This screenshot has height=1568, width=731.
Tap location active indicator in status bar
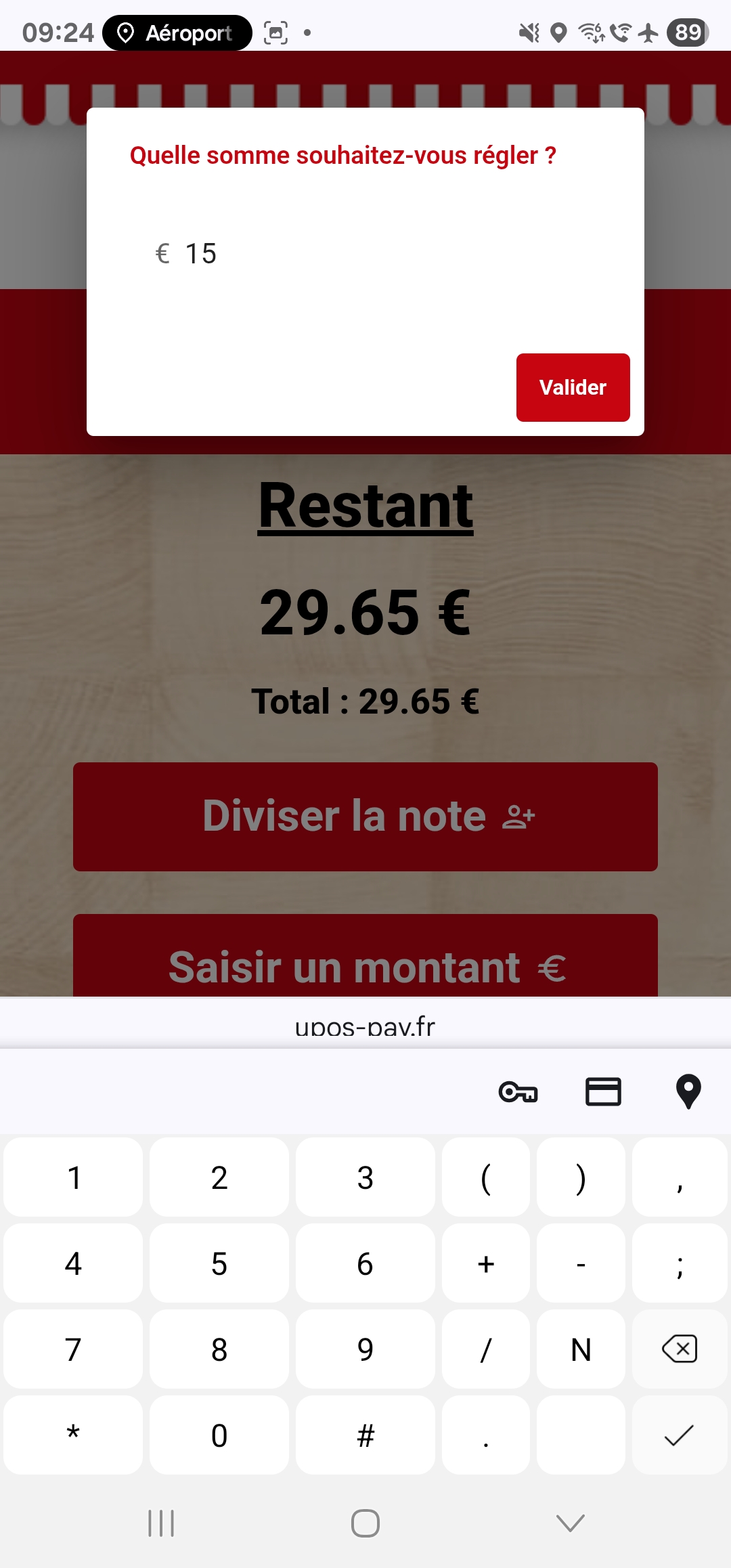(x=558, y=31)
